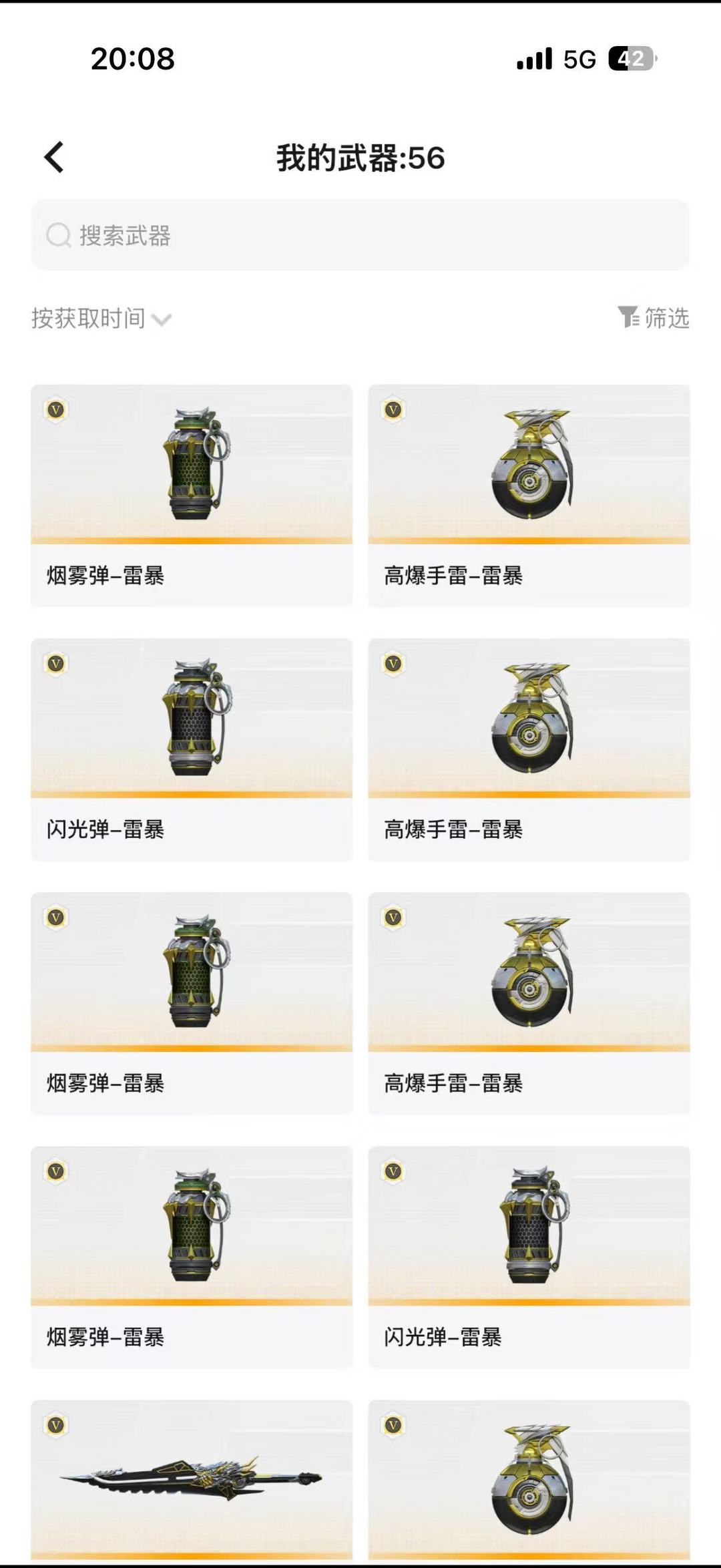Open the 筛选 filter options
This screenshot has height=1568, width=721.
[x=653, y=318]
